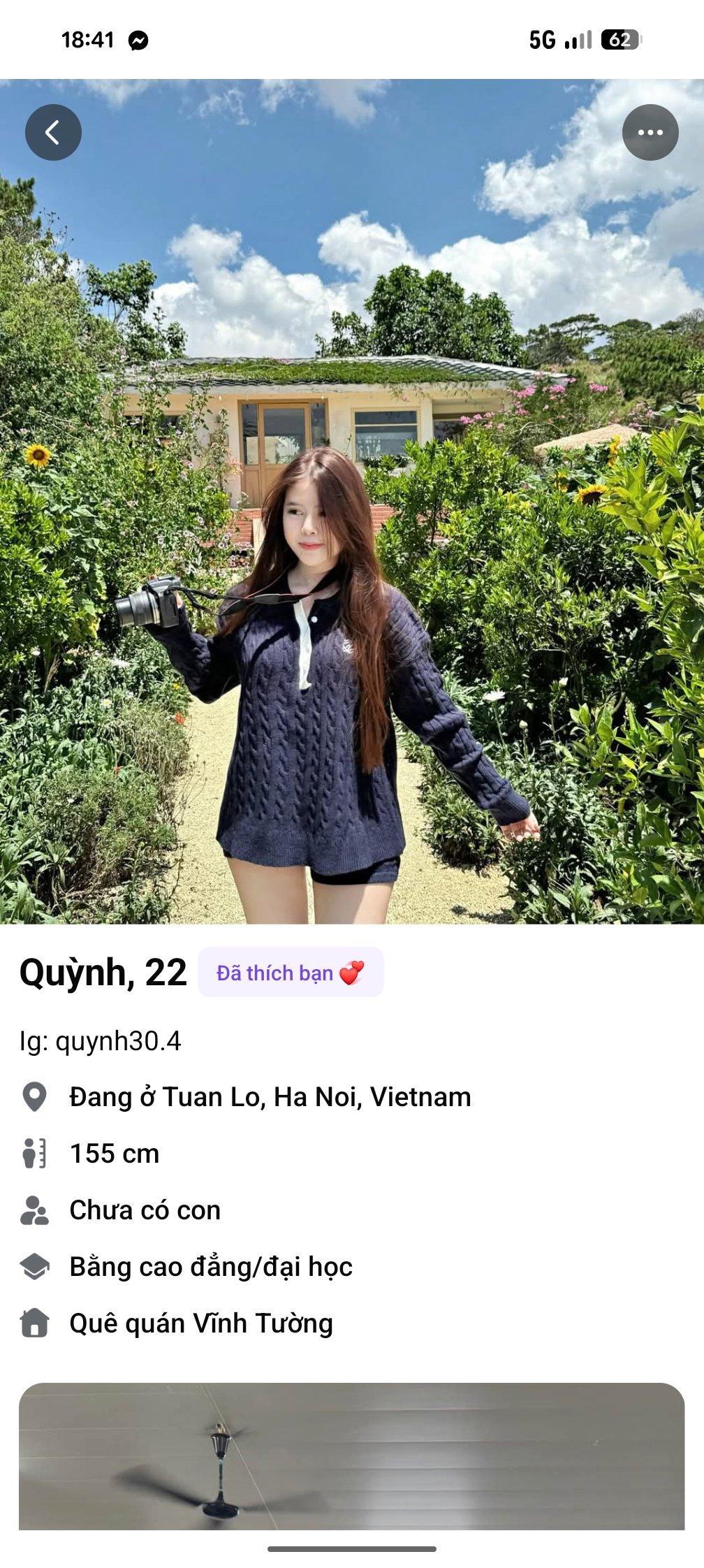Open the ceiling fan photo

352,1456
